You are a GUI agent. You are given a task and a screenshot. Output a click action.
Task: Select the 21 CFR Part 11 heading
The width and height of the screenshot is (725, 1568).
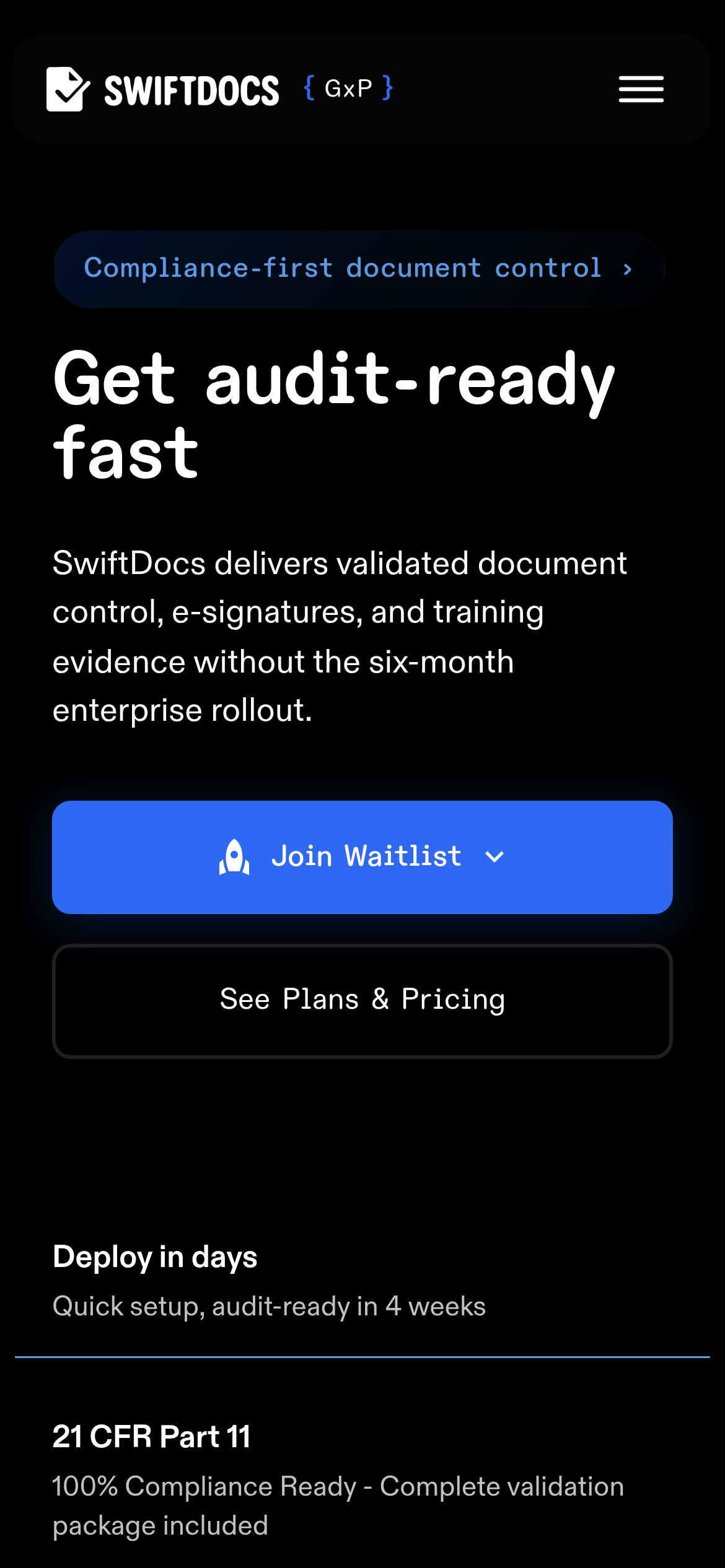(x=152, y=1437)
